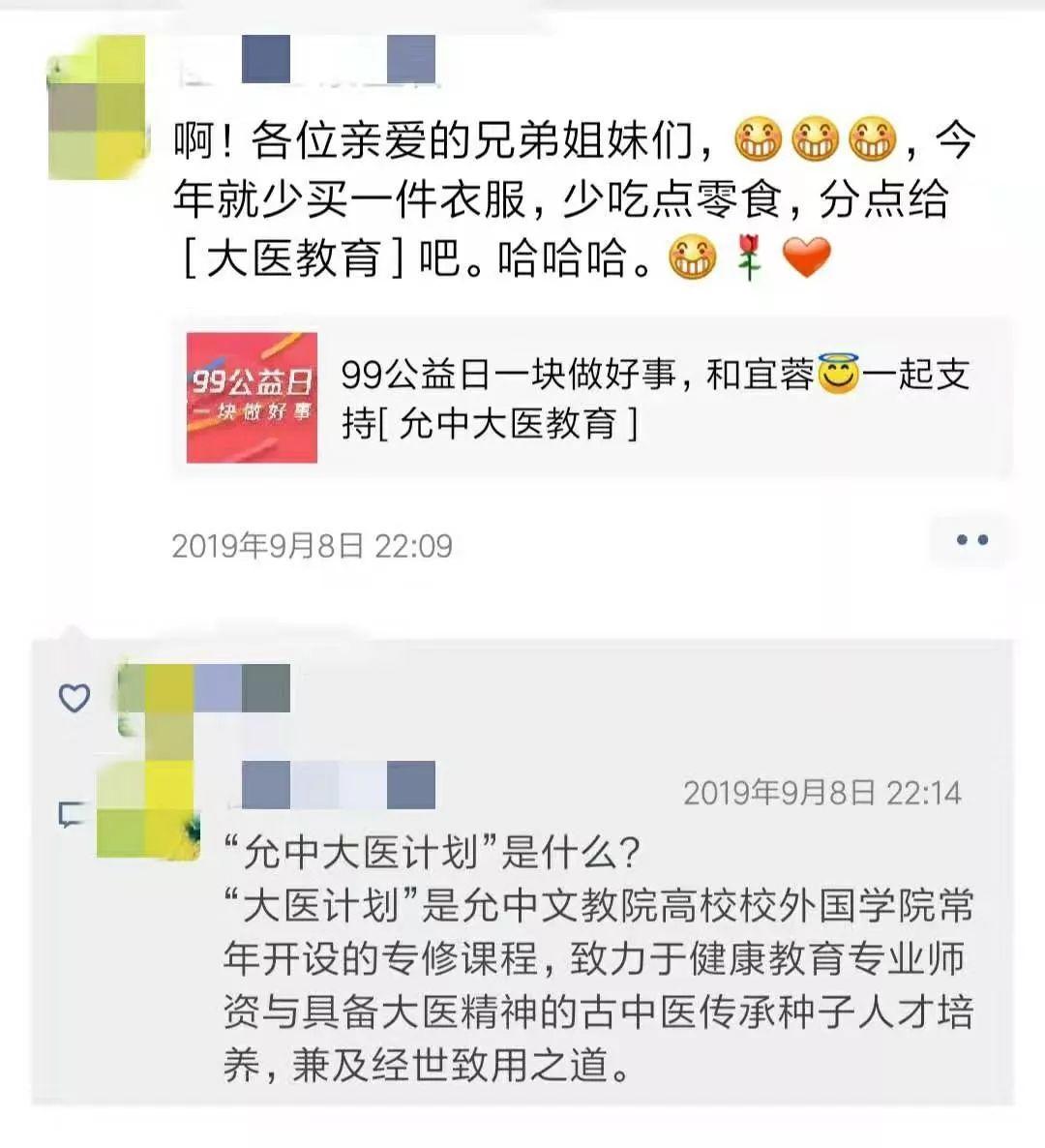Open the 99公益日 shared link card
Viewport: 1045px width, 1148px height.
pyautogui.click(x=591, y=398)
